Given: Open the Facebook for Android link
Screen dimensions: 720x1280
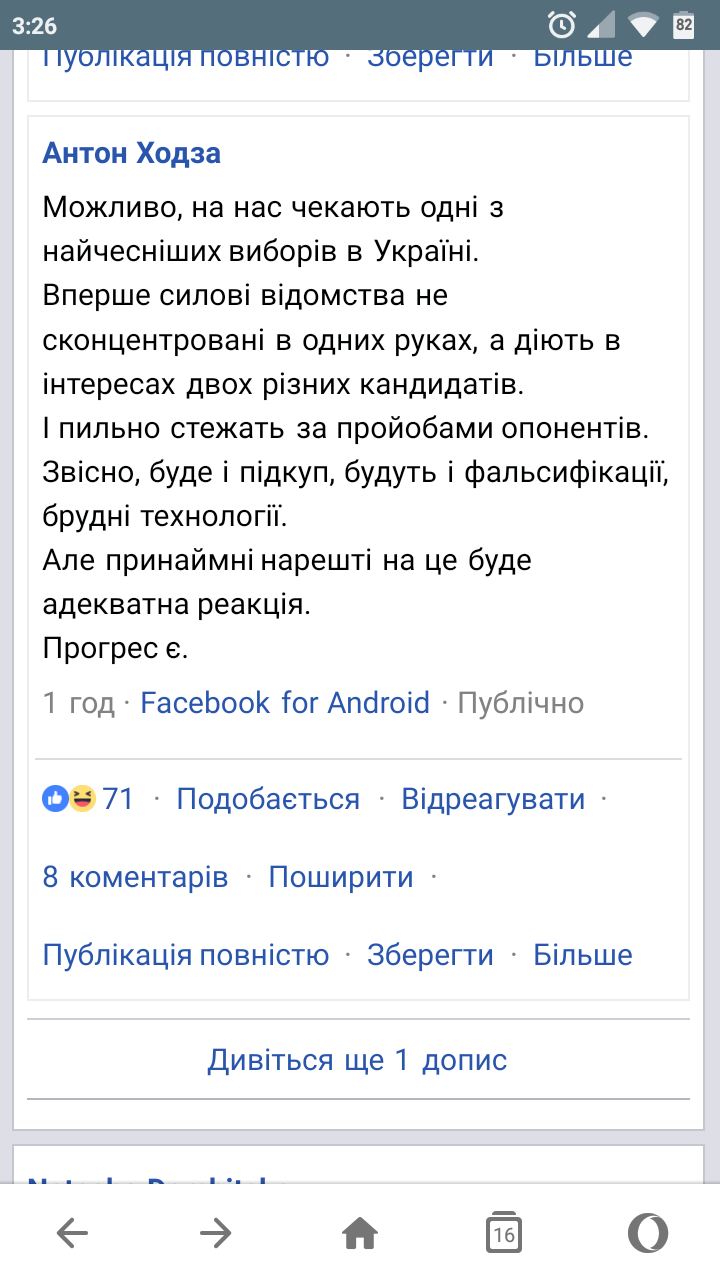Looking at the screenshot, I should [285, 703].
